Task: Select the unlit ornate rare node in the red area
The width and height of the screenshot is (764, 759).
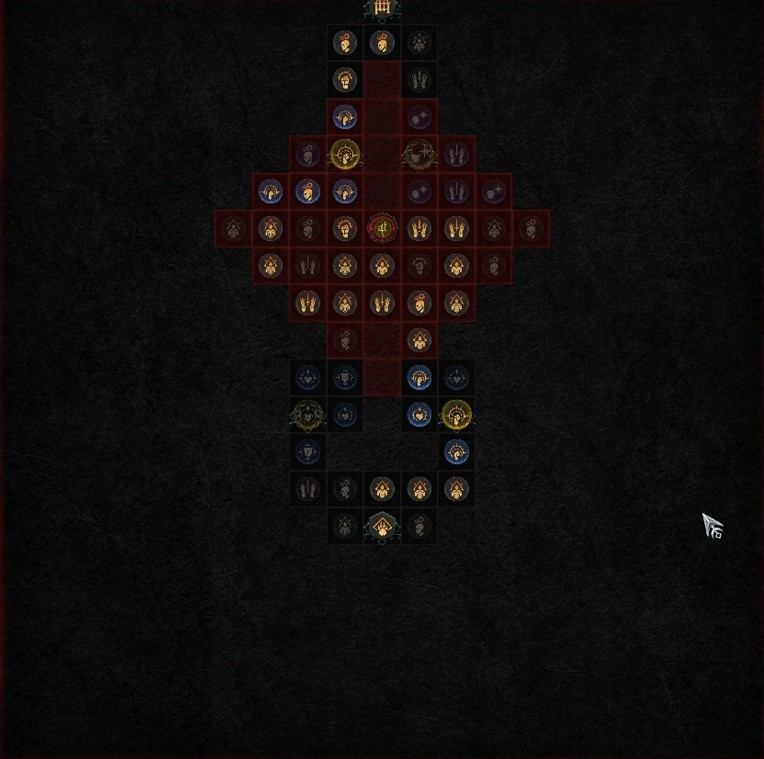Action: [419, 154]
